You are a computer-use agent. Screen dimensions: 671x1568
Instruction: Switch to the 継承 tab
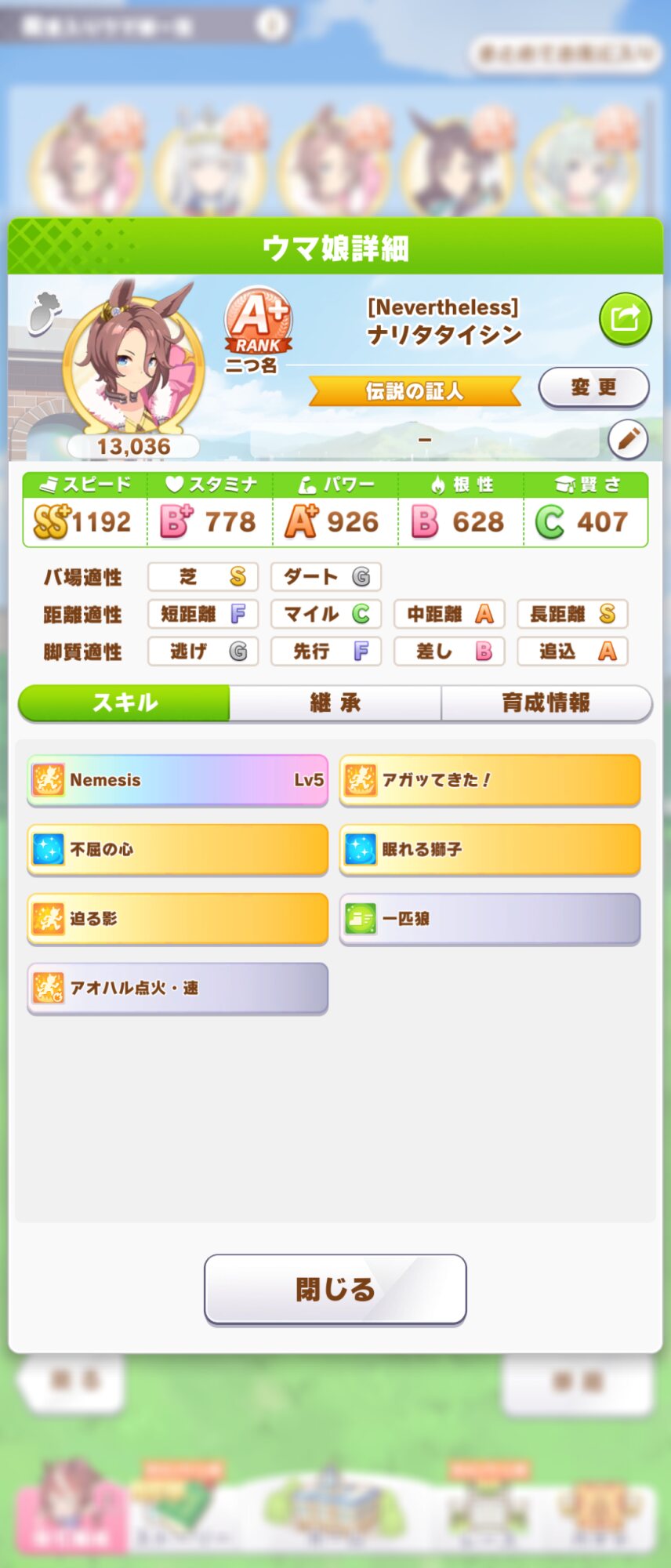click(x=335, y=702)
